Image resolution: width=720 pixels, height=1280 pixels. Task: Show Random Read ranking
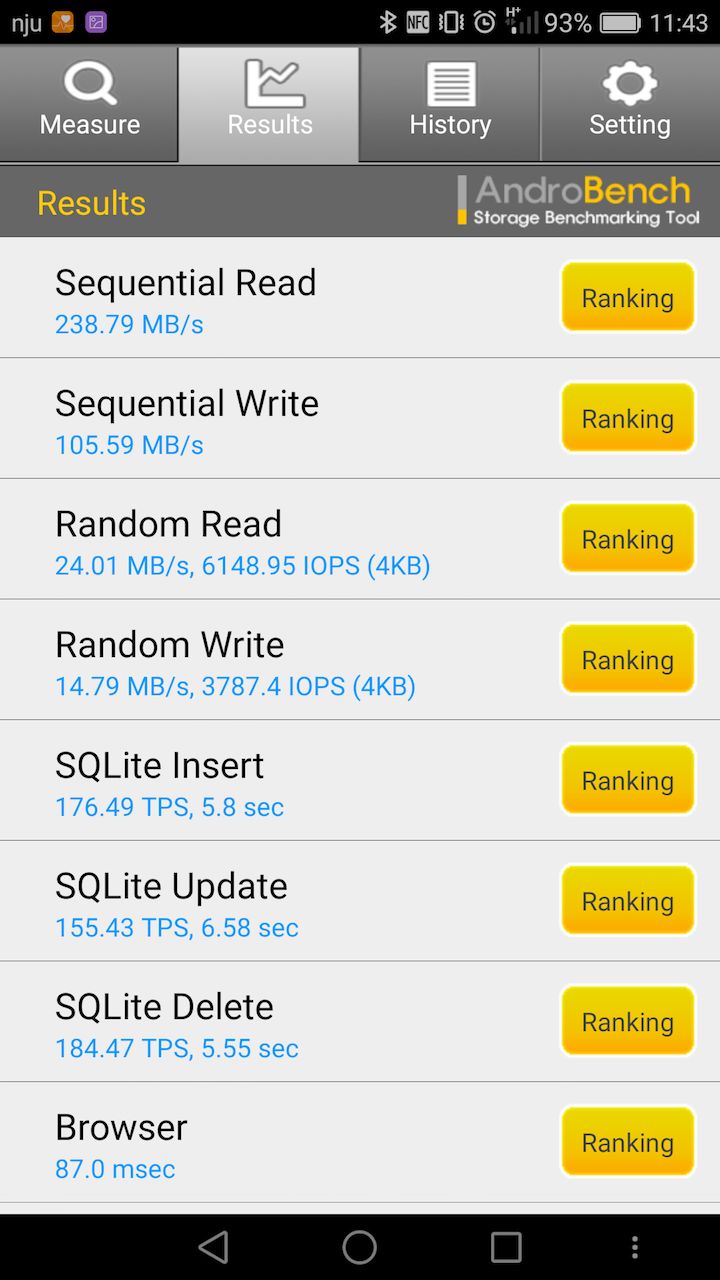pyautogui.click(x=627, y=539)
